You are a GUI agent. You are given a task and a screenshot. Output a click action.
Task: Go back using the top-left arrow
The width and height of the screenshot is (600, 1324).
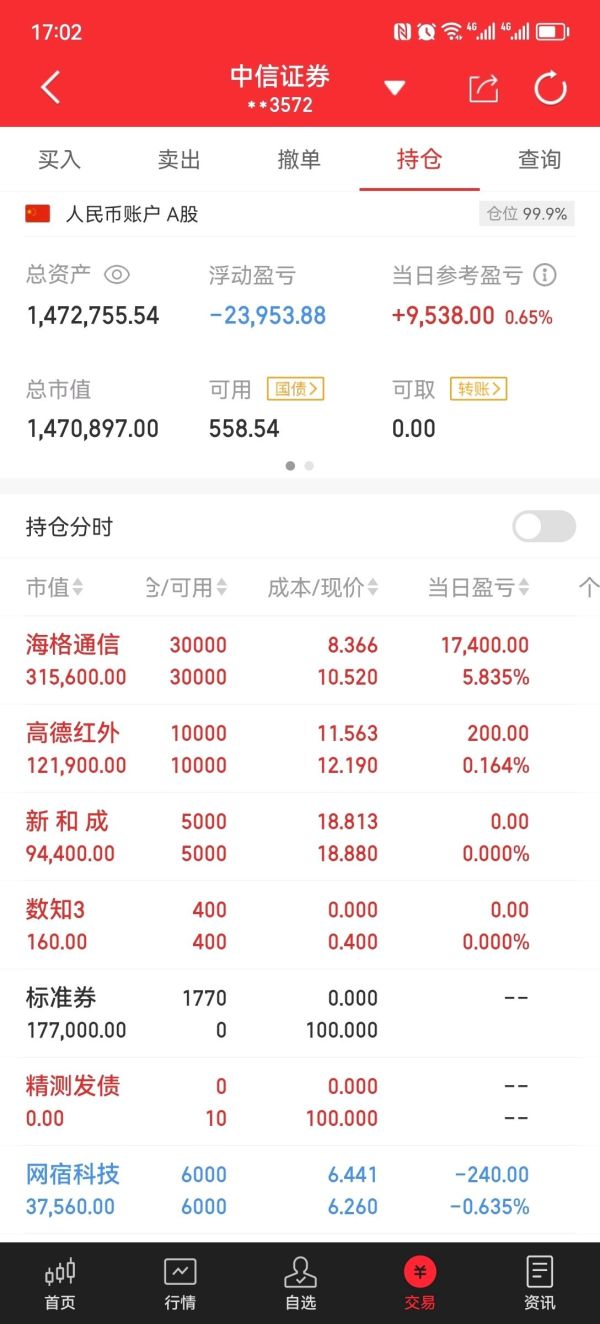click(x=51, y=88)
